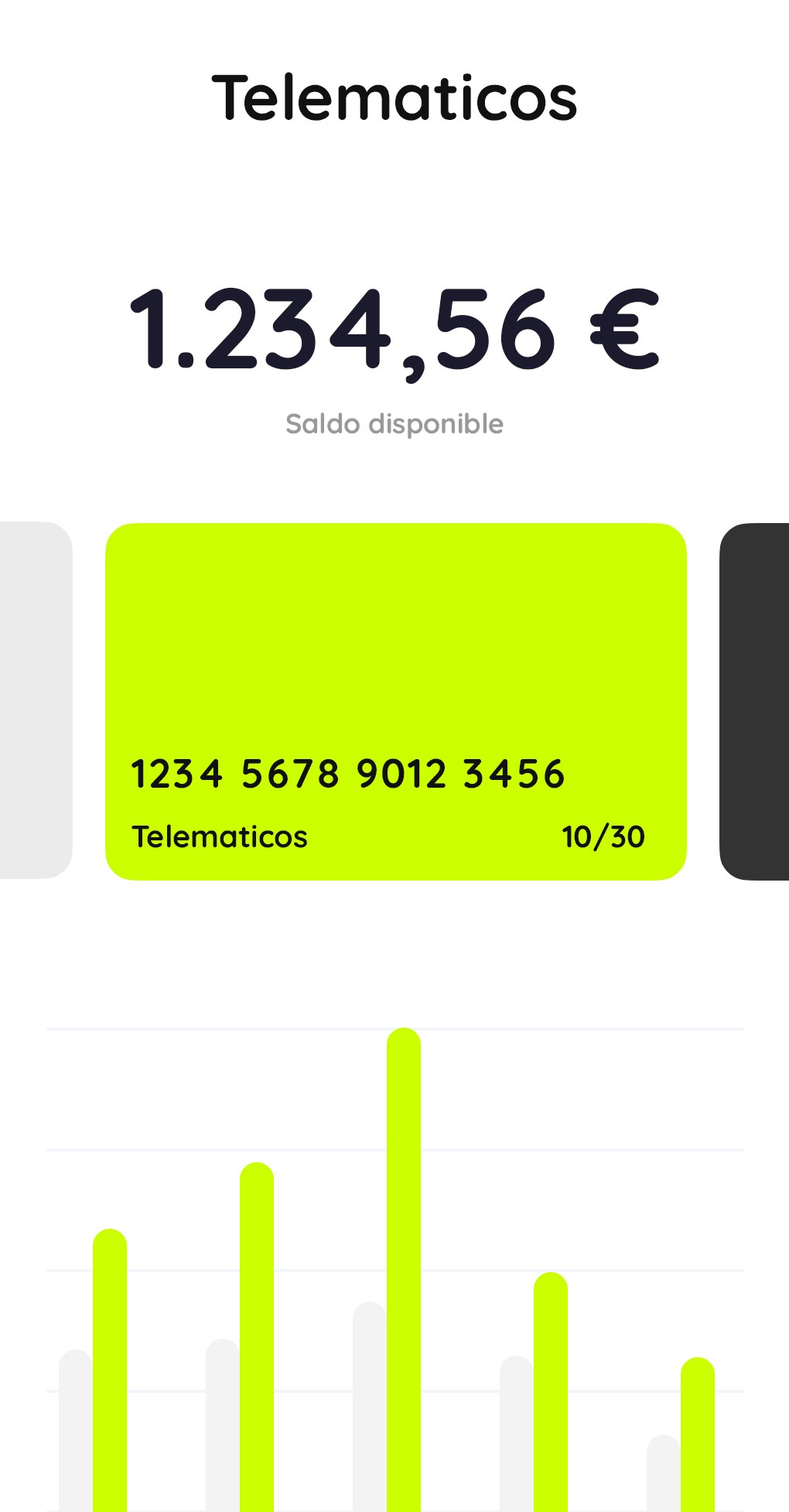Select the light gray card on the left
789x1512 pixels.
coord(35,700)
